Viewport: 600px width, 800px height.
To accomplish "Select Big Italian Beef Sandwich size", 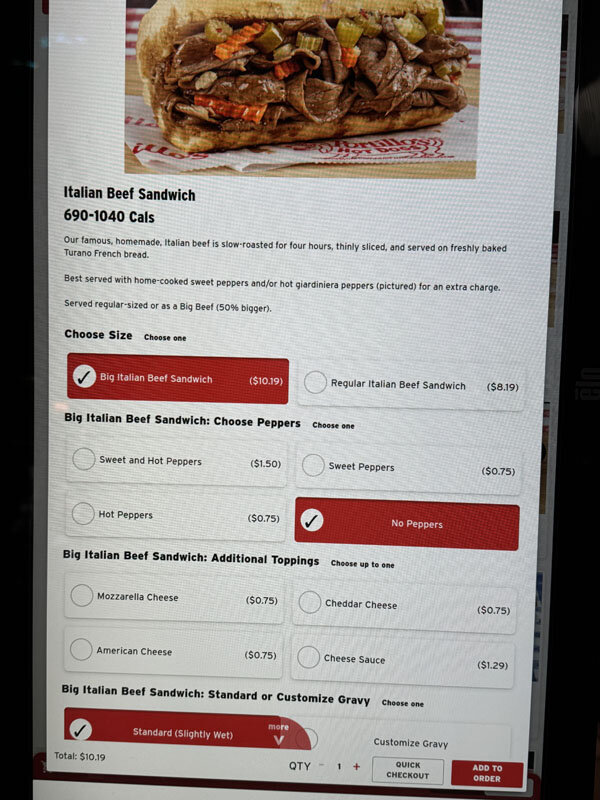I will click(178, 380).
